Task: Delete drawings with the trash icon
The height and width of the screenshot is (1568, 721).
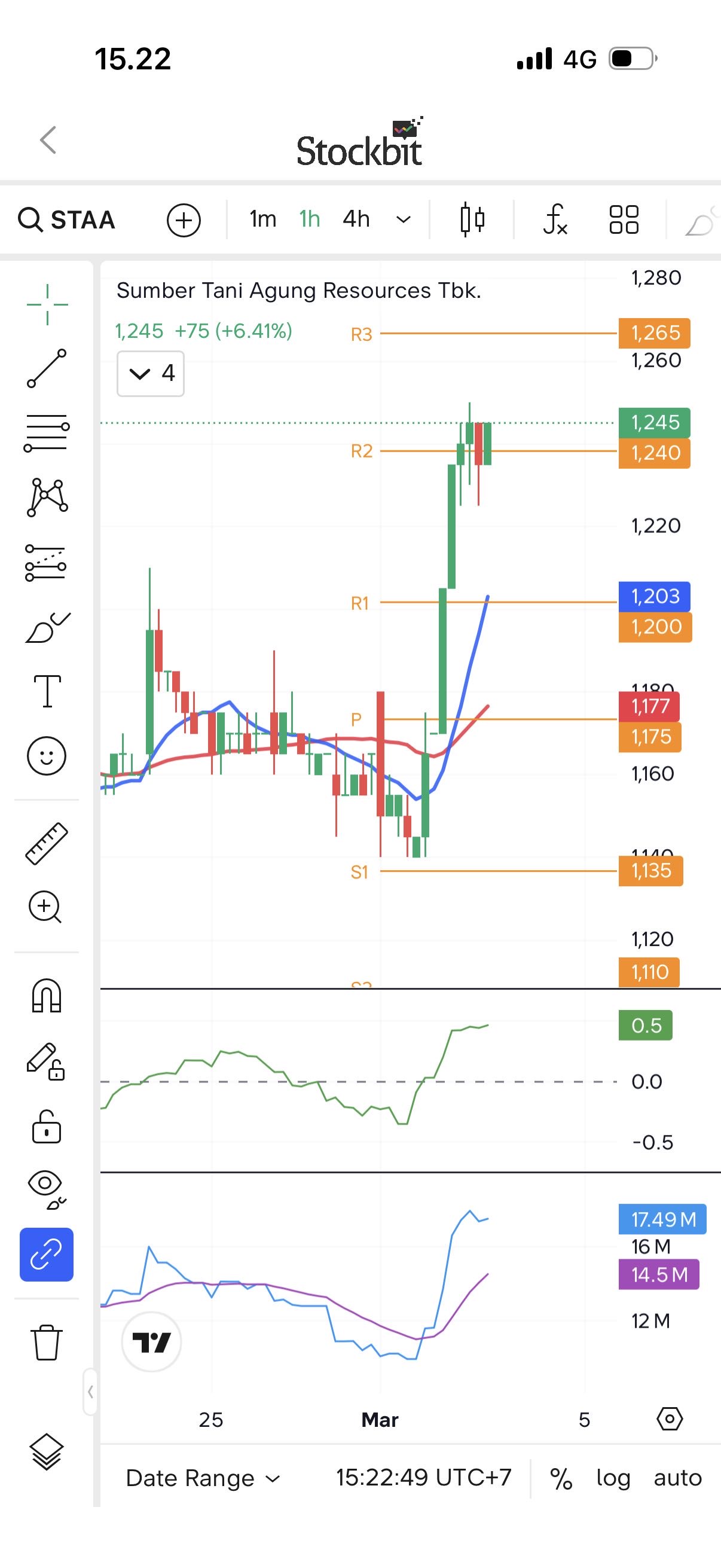Action: coord(47,1341)
